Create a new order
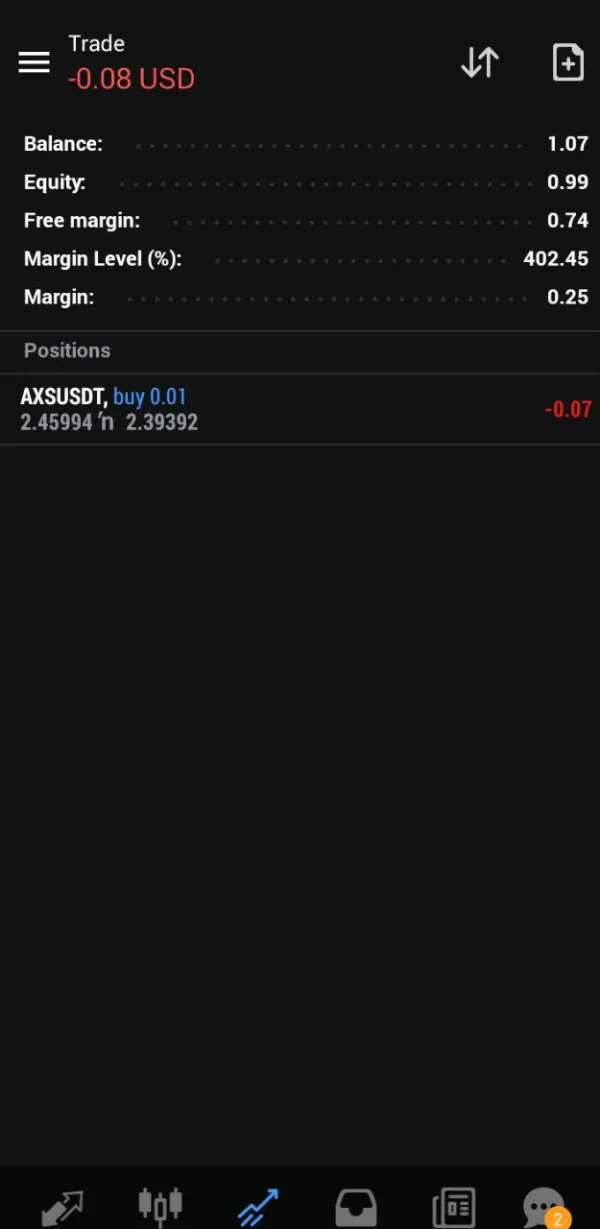 click(567, 62)
